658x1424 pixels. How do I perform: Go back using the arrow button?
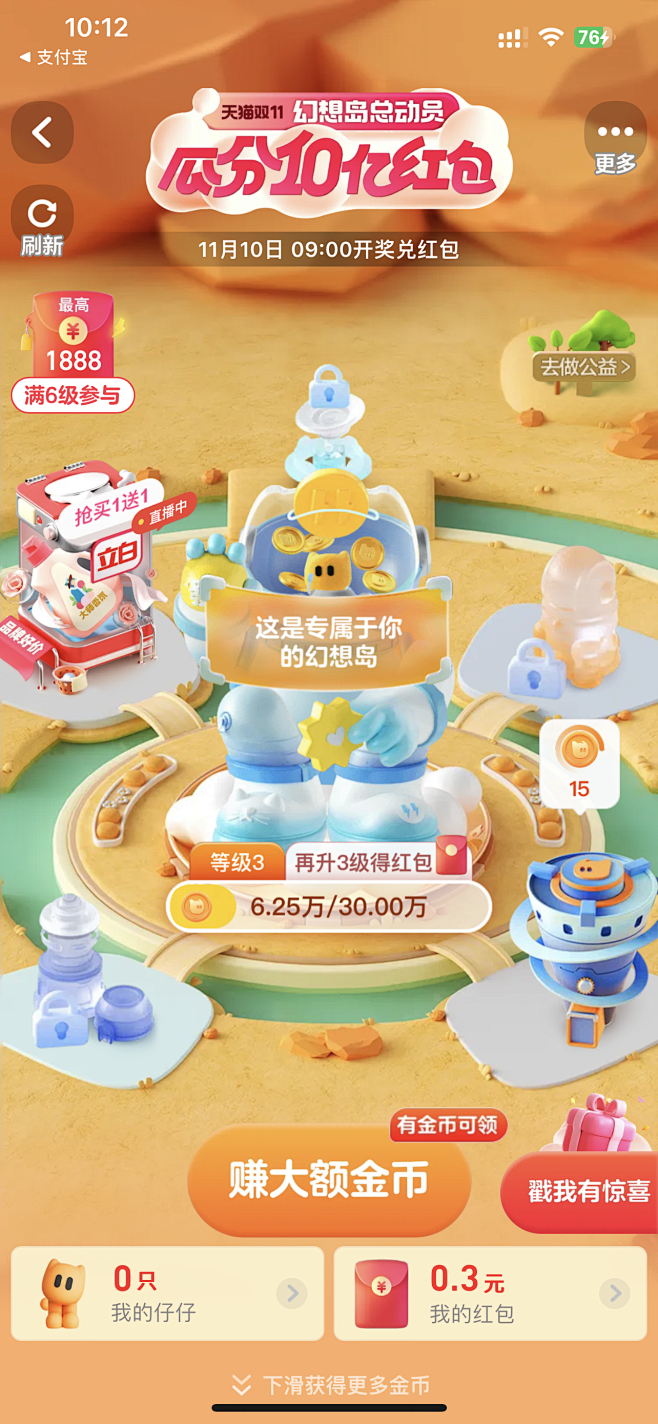42,132
